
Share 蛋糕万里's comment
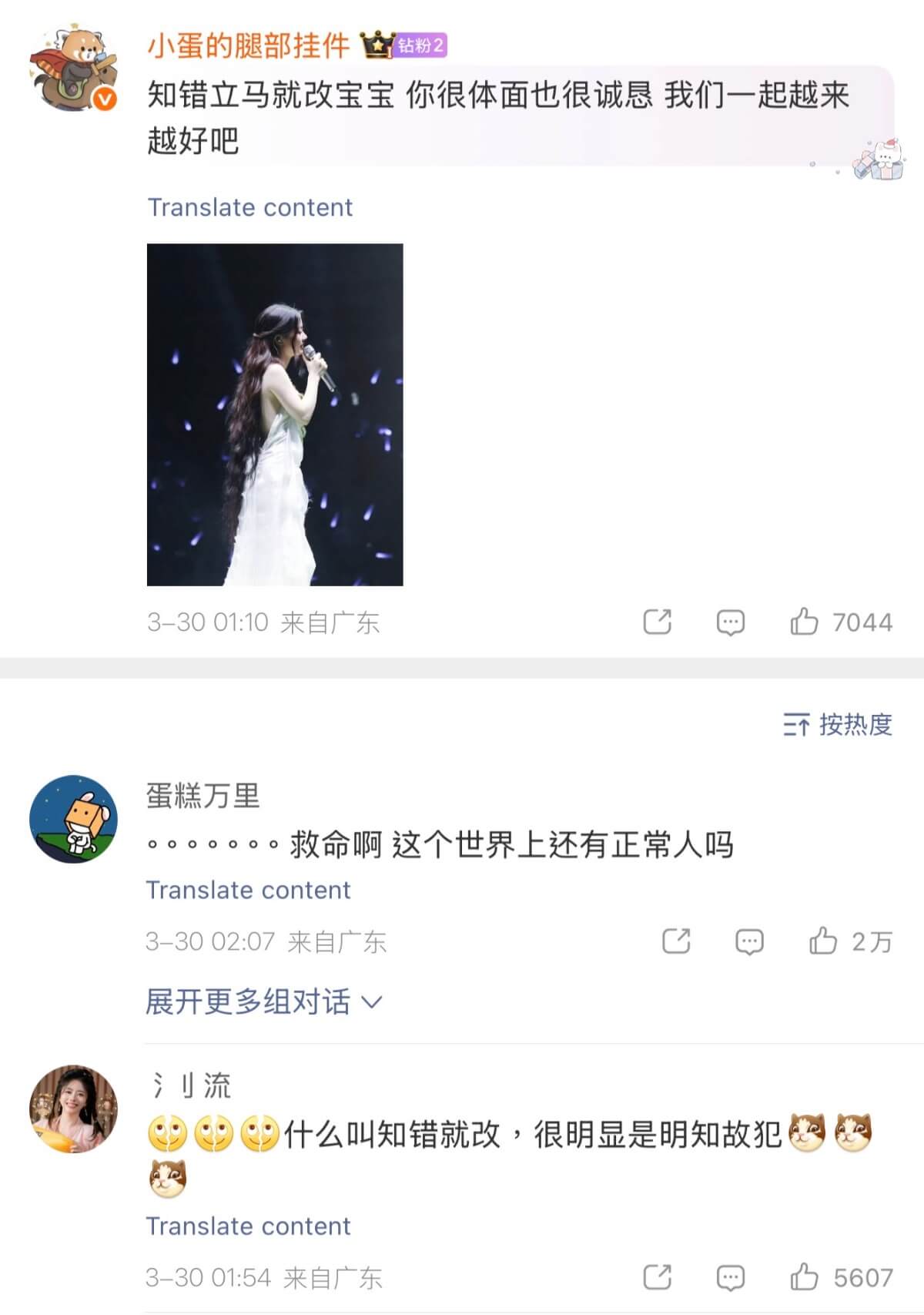point(676,941)
